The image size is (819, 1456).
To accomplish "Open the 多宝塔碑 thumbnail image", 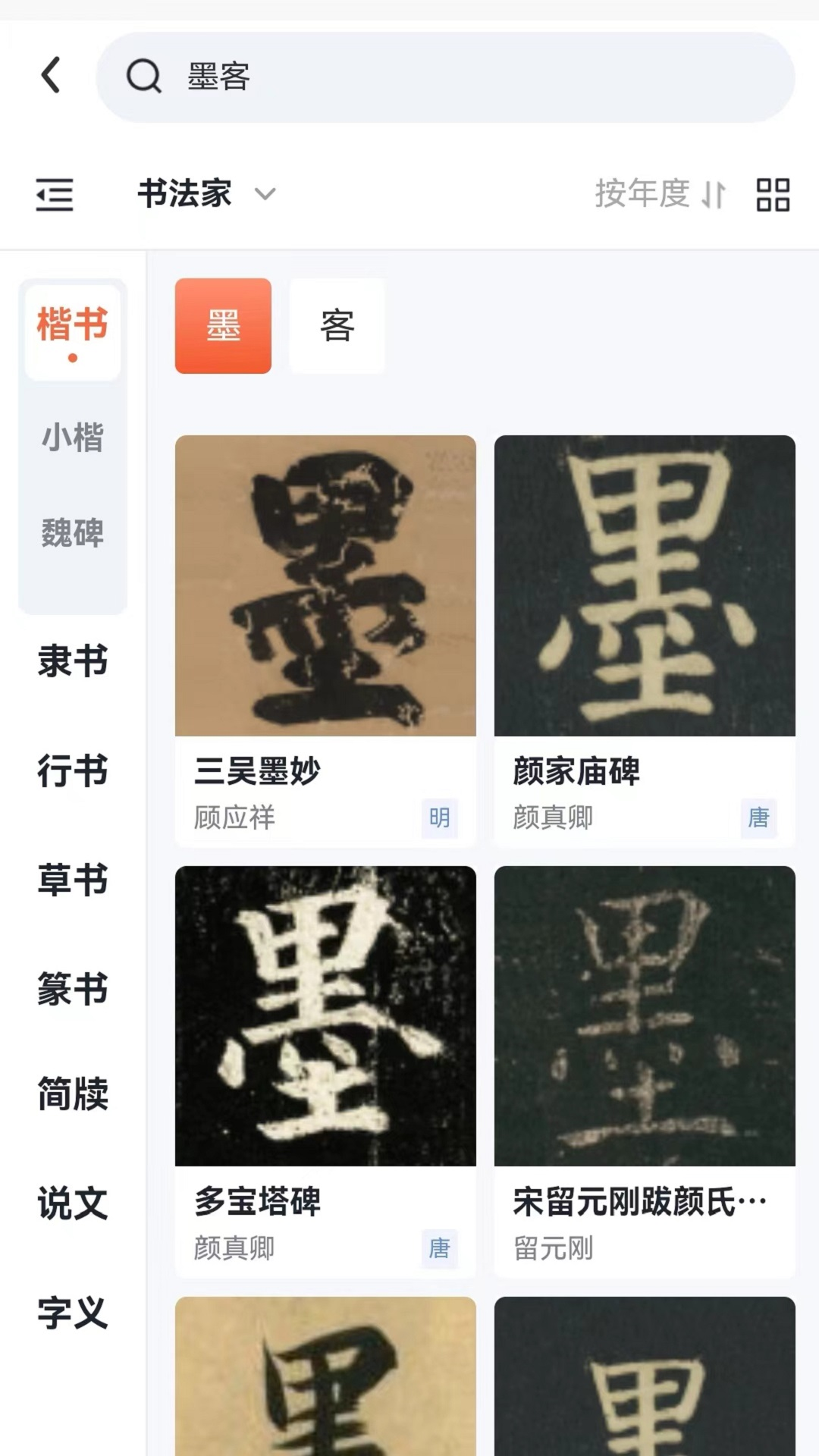I will point(325,1014).
